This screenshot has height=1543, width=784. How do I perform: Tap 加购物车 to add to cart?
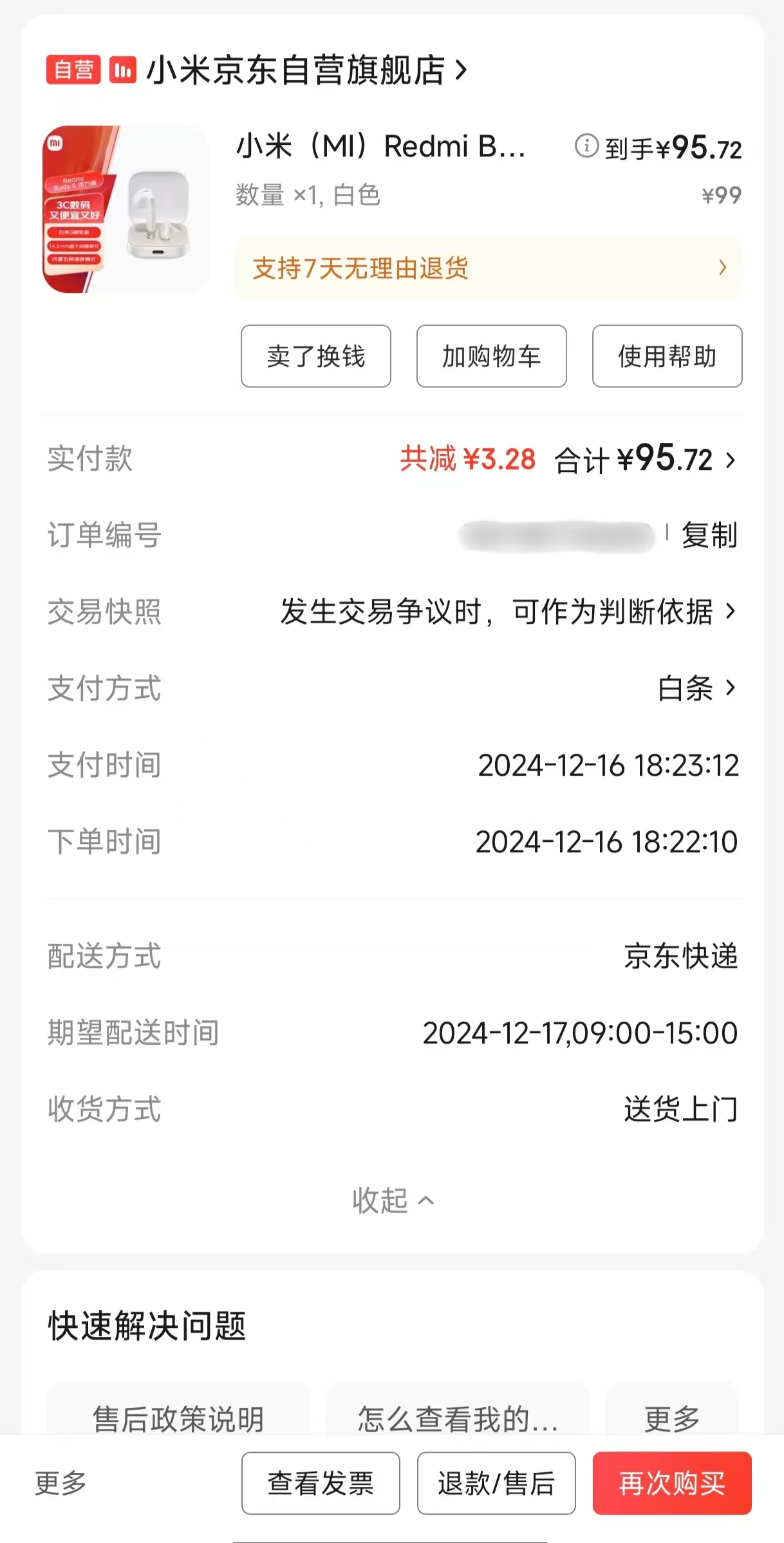(492, 356)
